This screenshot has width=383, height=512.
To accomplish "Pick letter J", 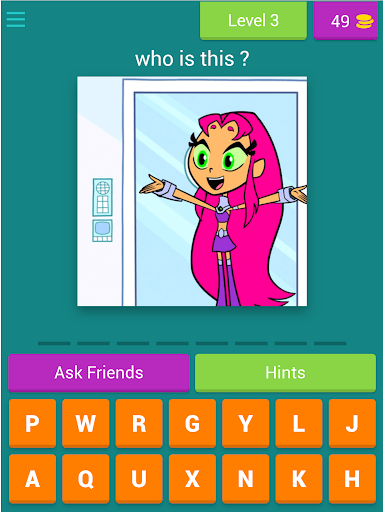I will coord(352,423).
